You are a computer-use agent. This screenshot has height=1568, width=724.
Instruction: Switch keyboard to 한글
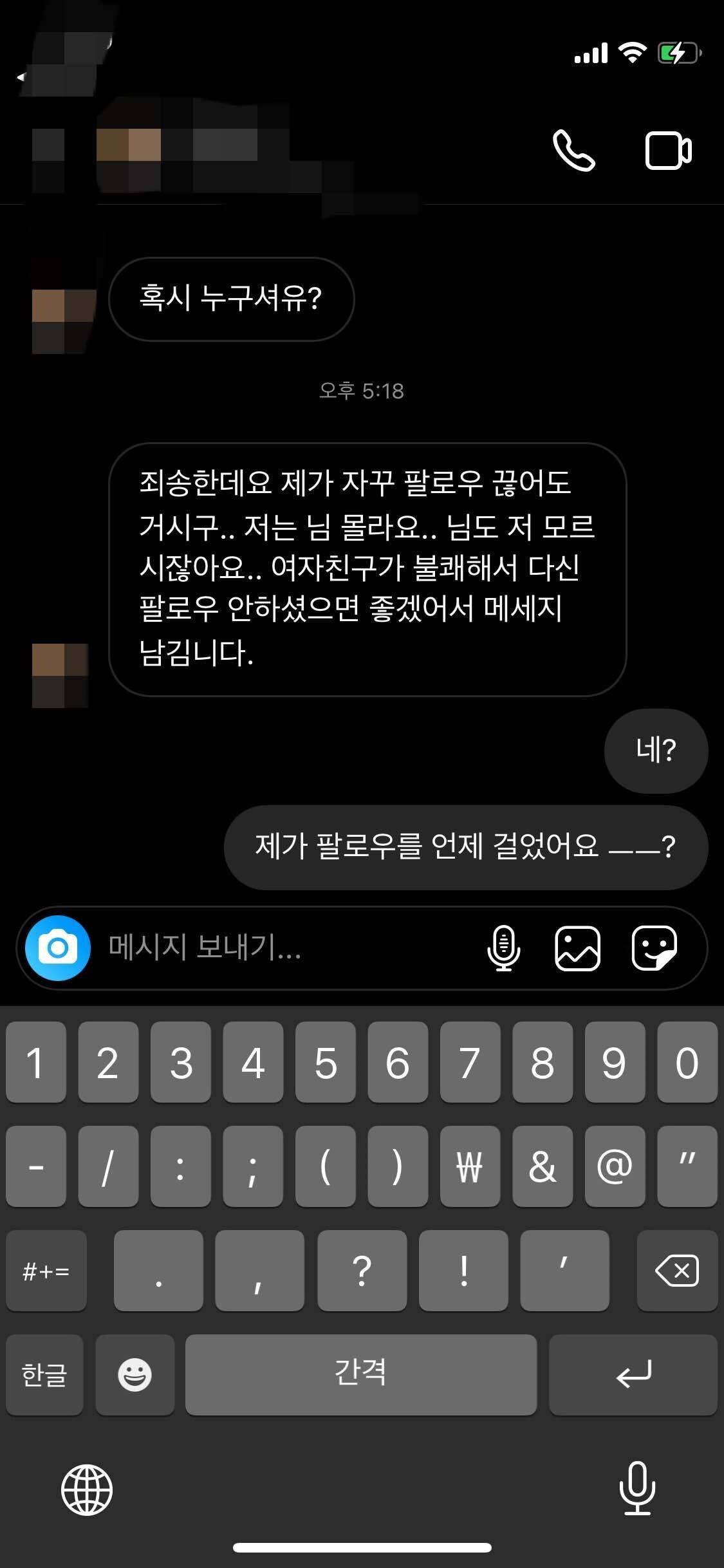pos(44,1374)
